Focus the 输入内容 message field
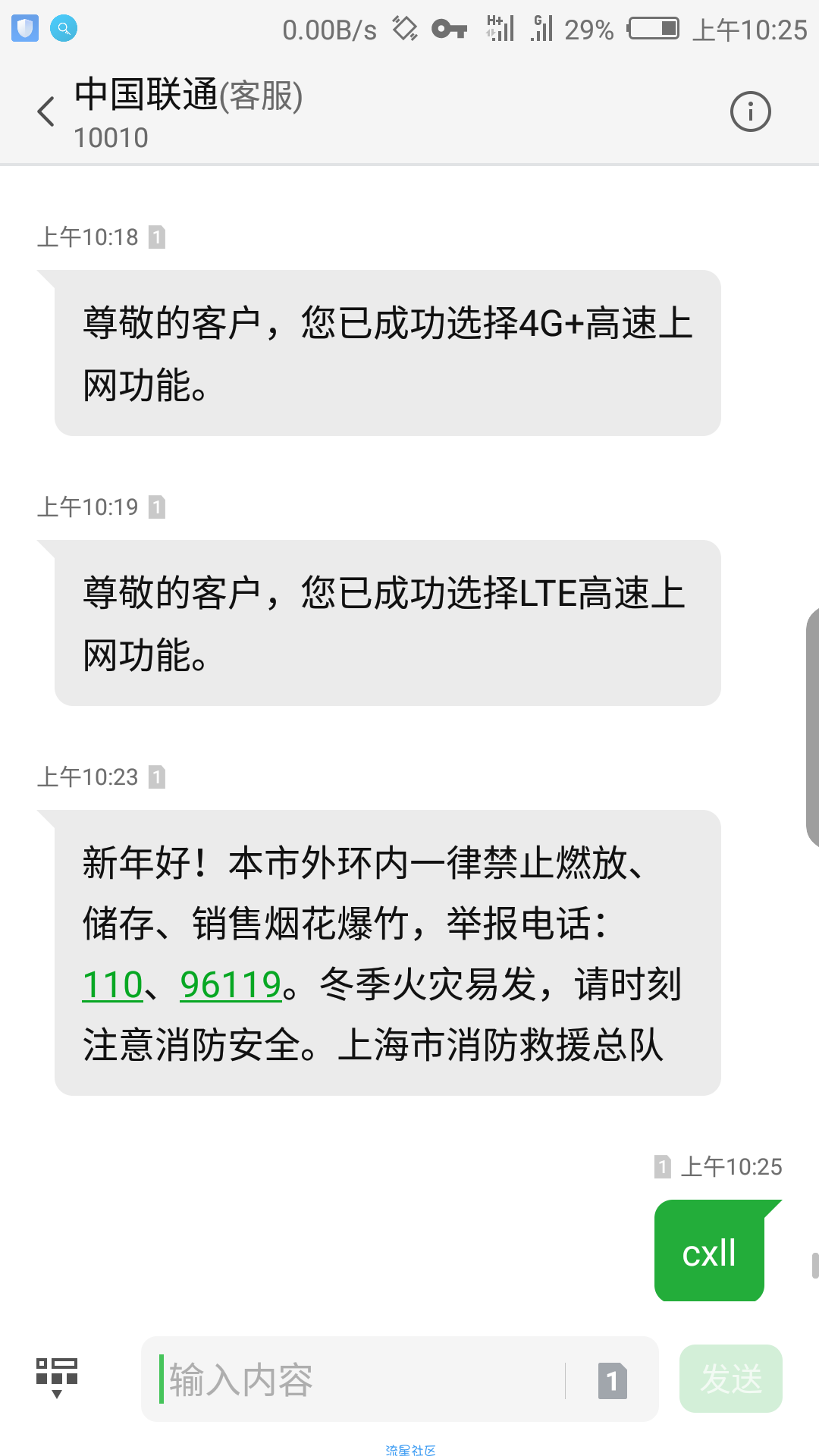This screenshot has width=819, height=1456. (x=356, y=1379)
